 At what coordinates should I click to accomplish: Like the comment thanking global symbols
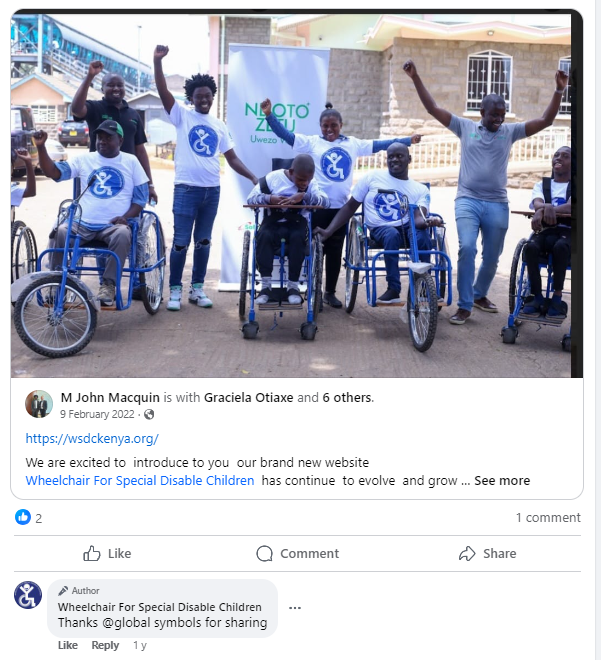pyautogui.click(x=68, y=645)
